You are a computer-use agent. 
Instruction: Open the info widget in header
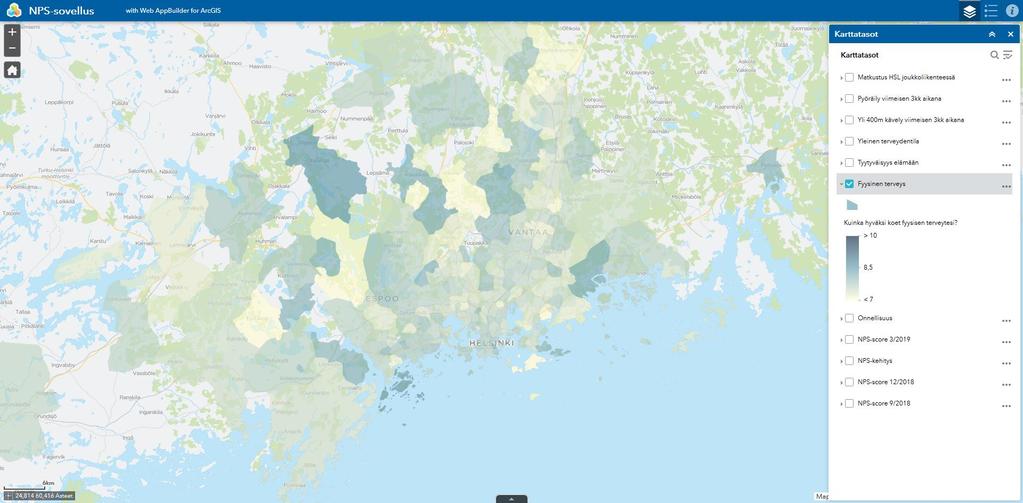point(1012,11)
